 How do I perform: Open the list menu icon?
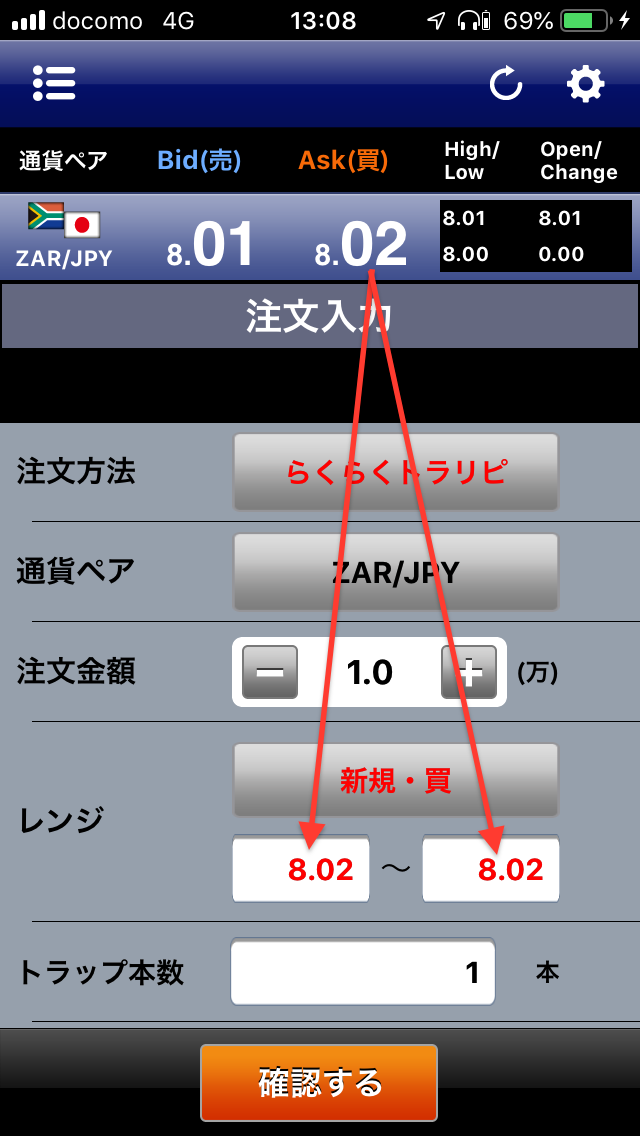click(x=54, y=84)
